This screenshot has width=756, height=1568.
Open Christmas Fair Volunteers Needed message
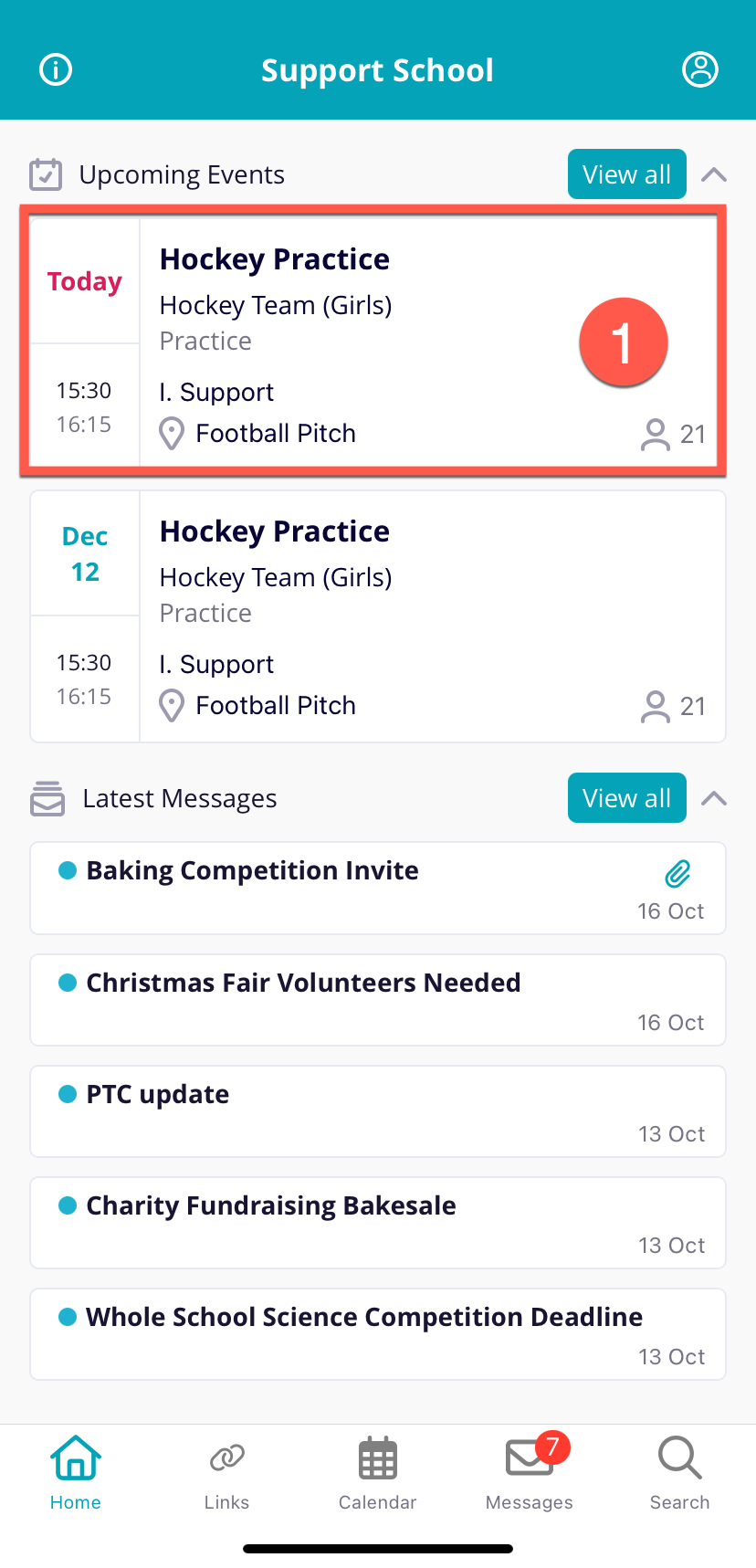click(378, 1000)
